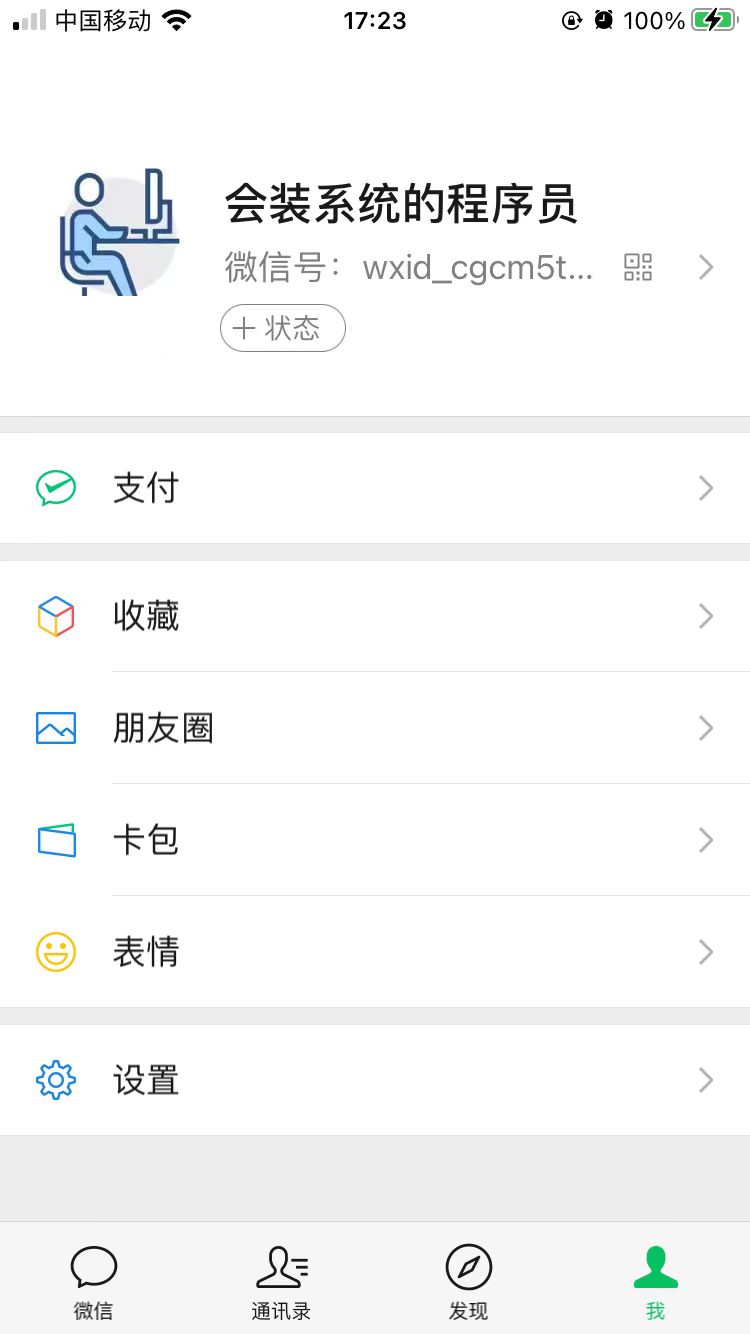This screenshot has width=750, height=1334.
Task: Open my QR code icon
Action: click(x=638, y=267)
